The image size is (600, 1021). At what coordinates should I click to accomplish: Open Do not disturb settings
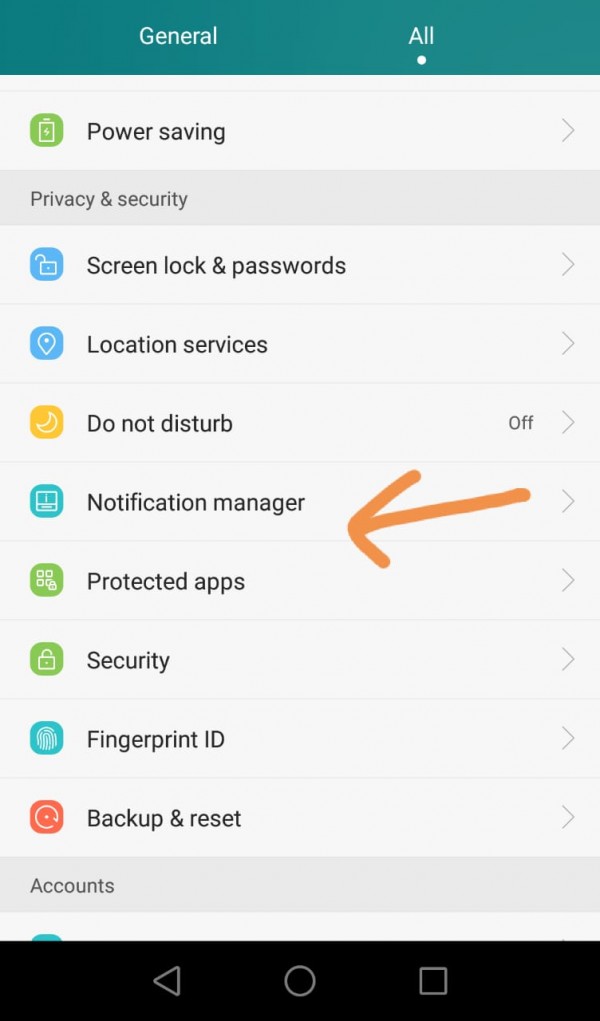pos(300,423)
